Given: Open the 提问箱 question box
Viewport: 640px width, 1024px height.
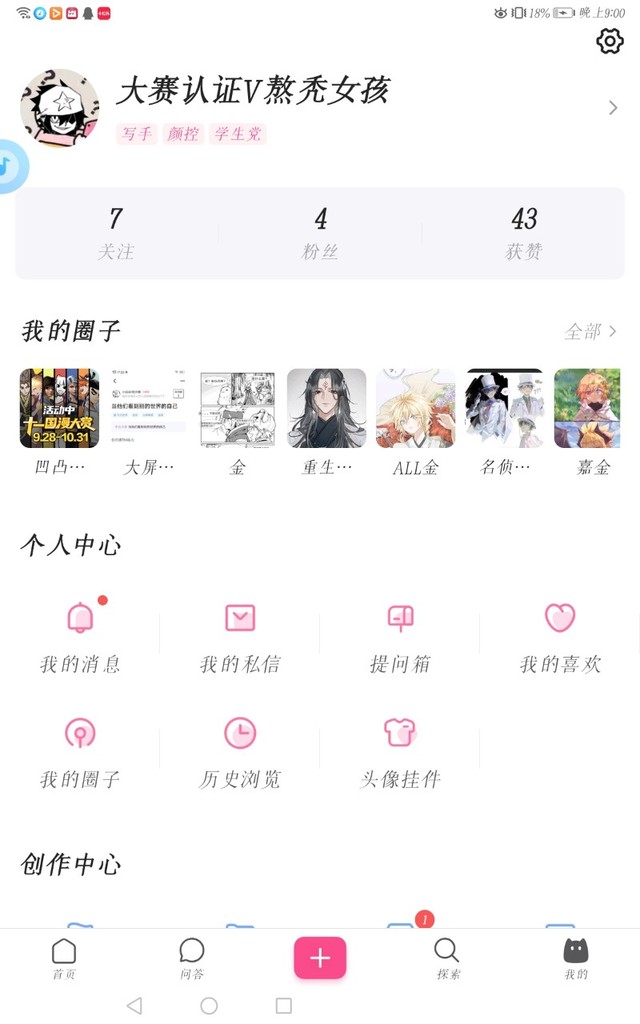Looking at the screenshot, I should (400, 635).
